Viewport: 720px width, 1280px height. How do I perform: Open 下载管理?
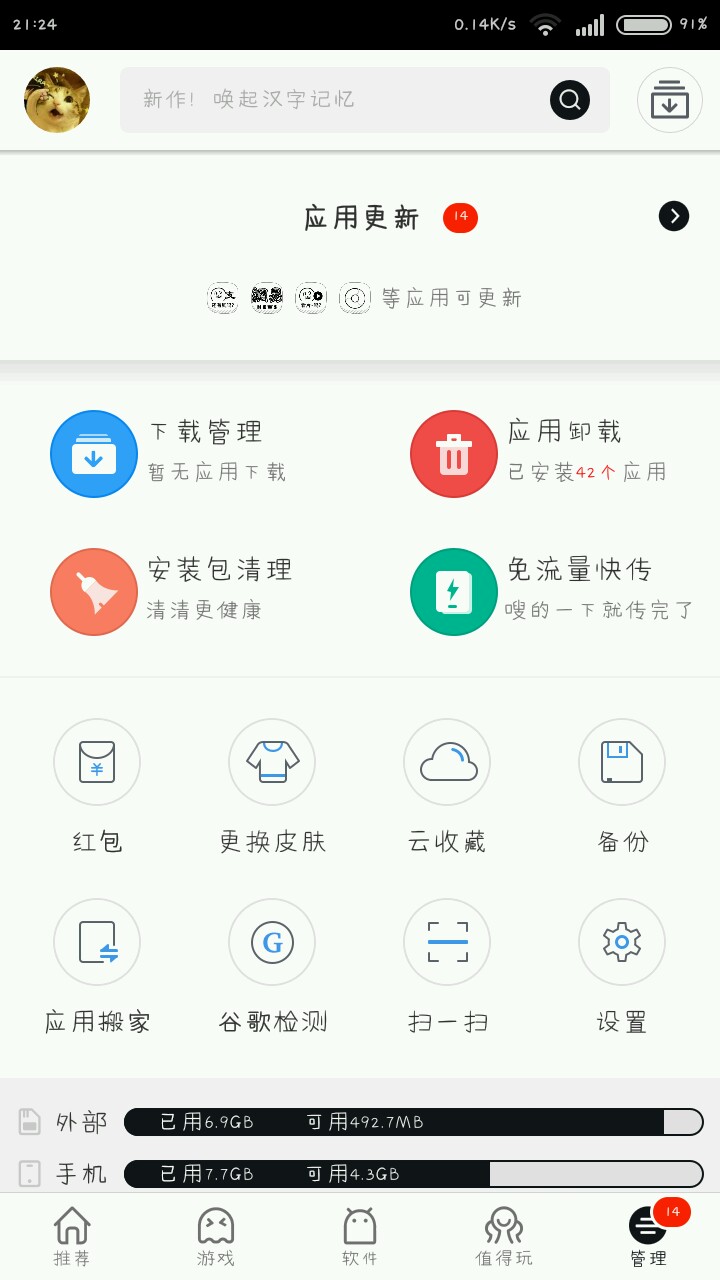tap(94, 454)
